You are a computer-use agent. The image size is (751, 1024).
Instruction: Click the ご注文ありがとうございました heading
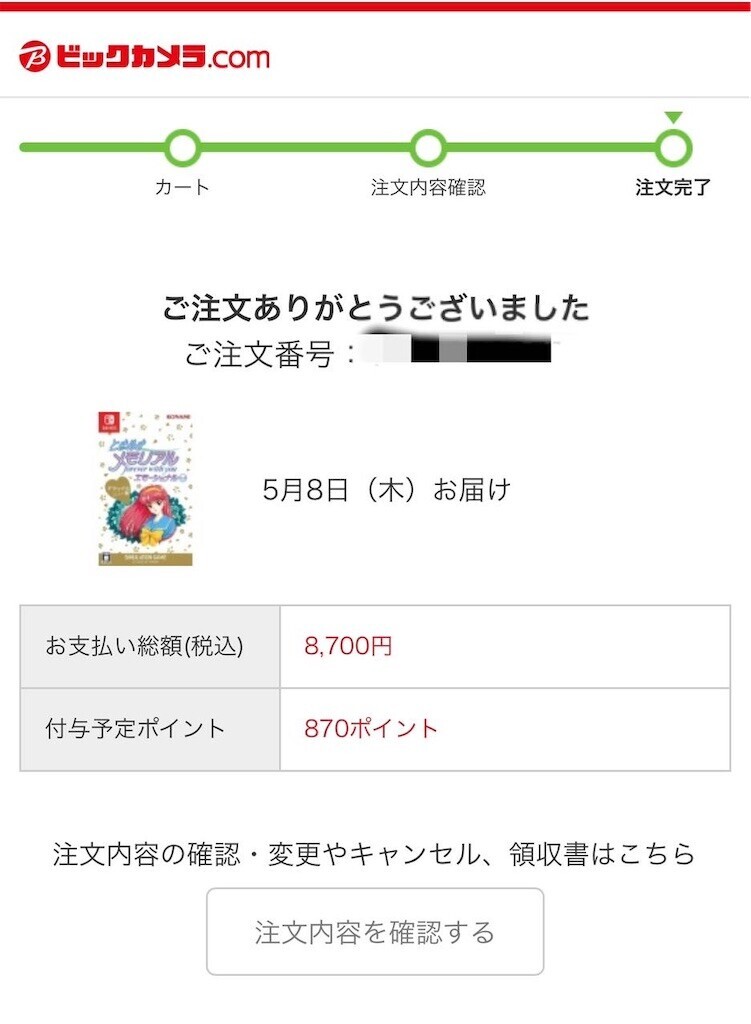coord(375,302)
